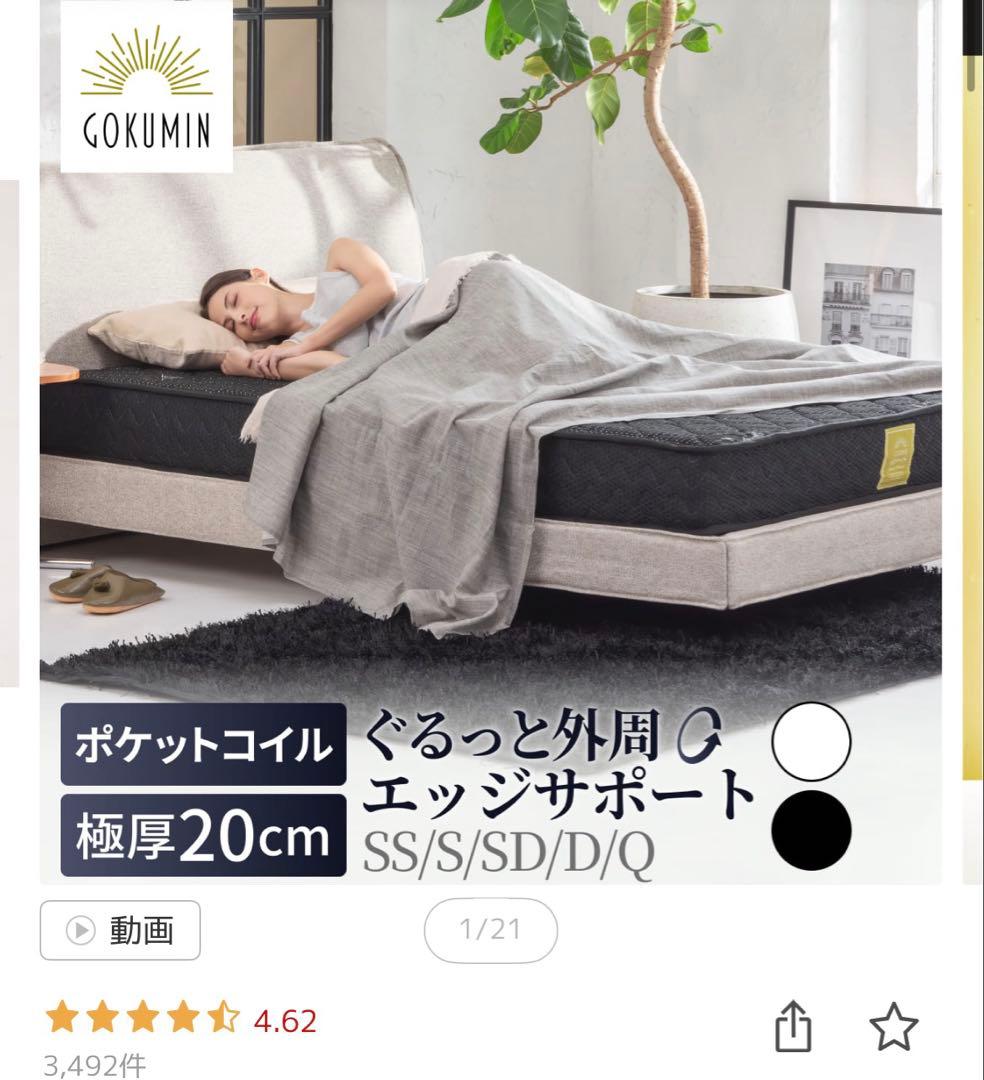Play the 動画 product video
Viewport: 984px width, 1080px height.
(x=120, y=931)
